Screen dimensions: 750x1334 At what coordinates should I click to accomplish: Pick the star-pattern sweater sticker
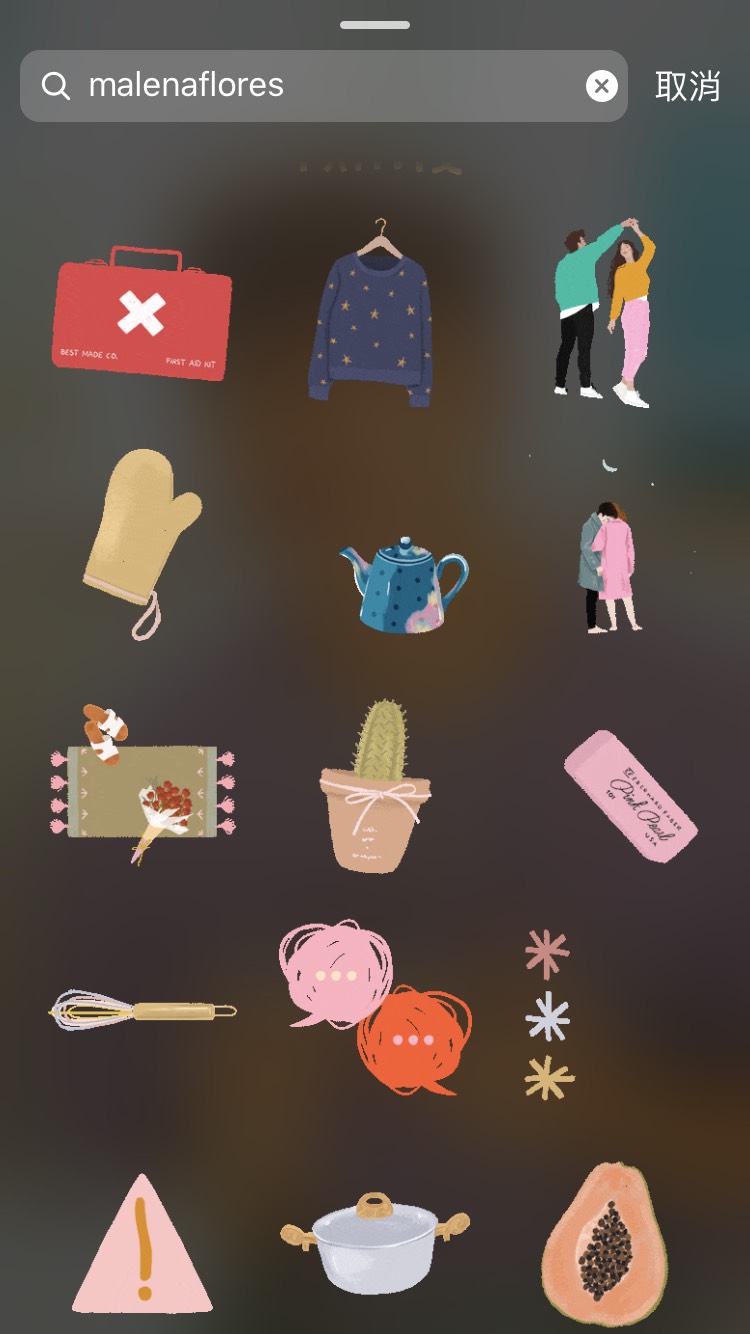pos(371,318)
